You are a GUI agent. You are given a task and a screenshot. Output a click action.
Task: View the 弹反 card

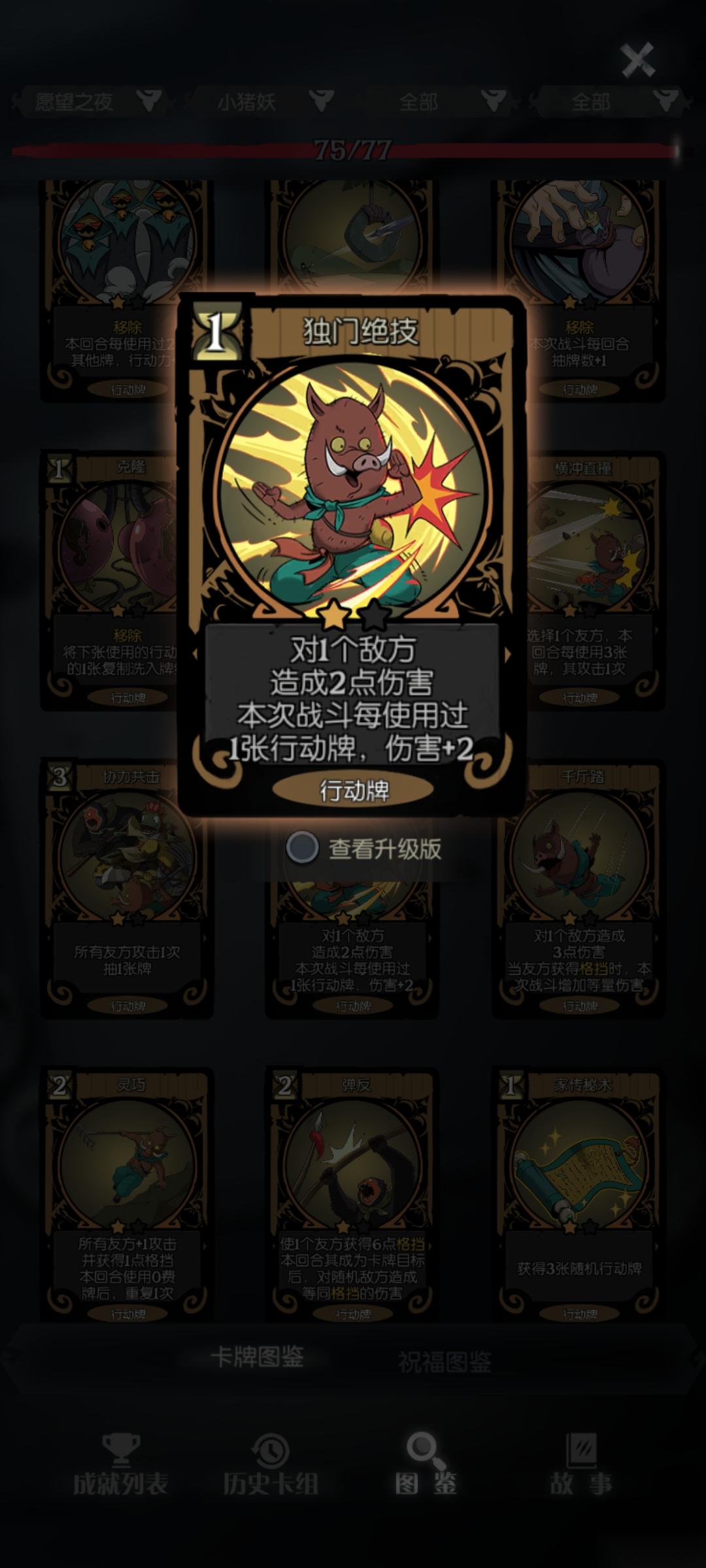353,1196
